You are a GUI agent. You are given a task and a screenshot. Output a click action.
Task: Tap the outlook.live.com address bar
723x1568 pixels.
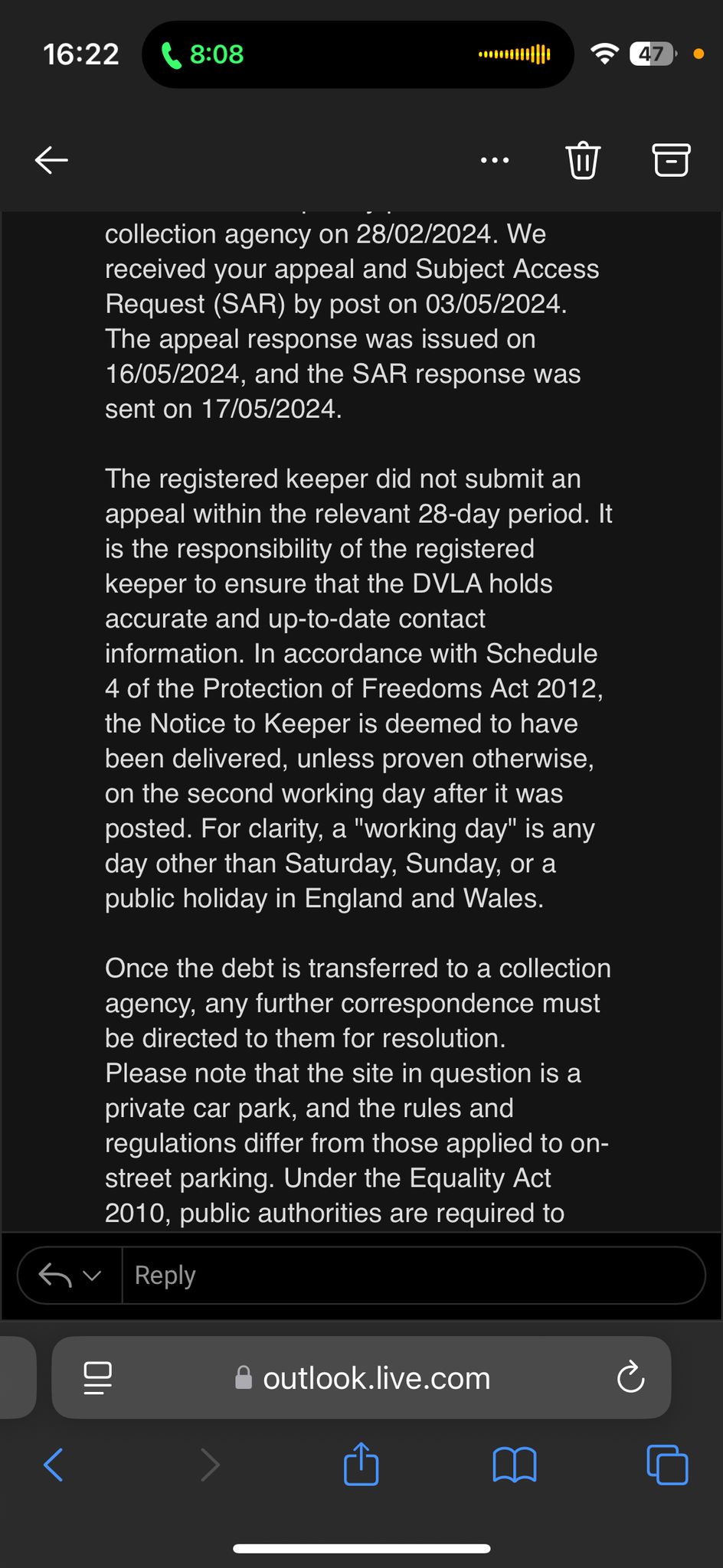(361, 1378)
